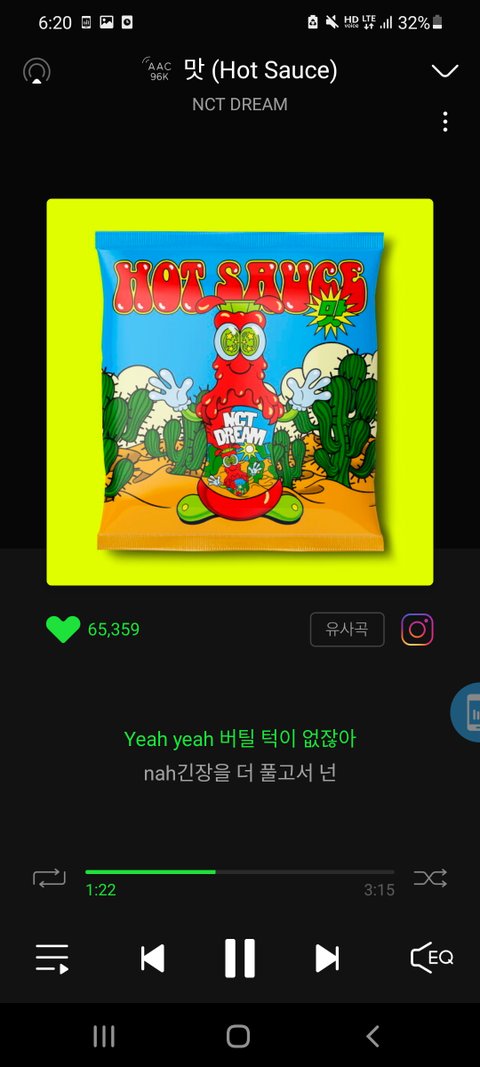Skip to the previous track
This screenshot has width=480, height=1067.
(153, 958)
